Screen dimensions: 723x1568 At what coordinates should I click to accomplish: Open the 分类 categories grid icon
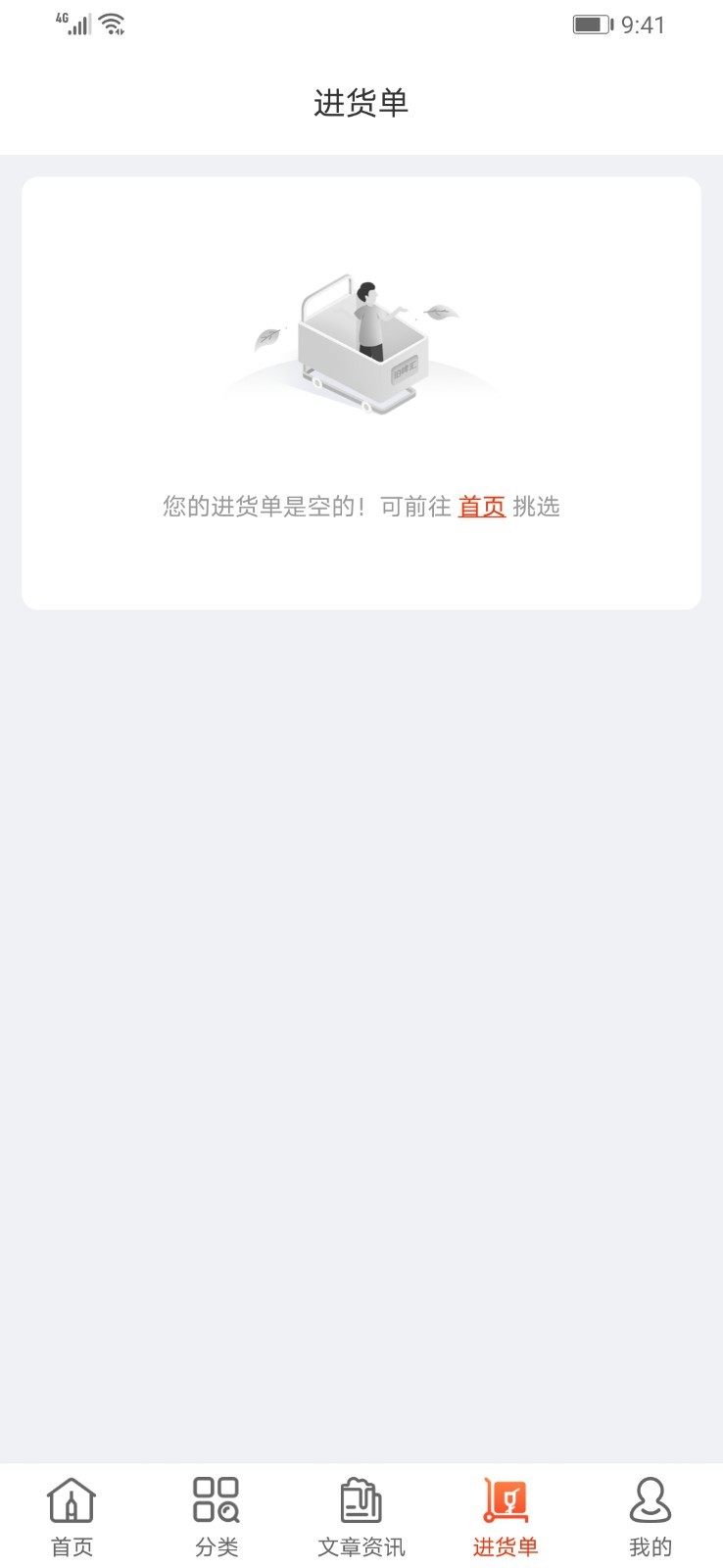click(217, 1499)
